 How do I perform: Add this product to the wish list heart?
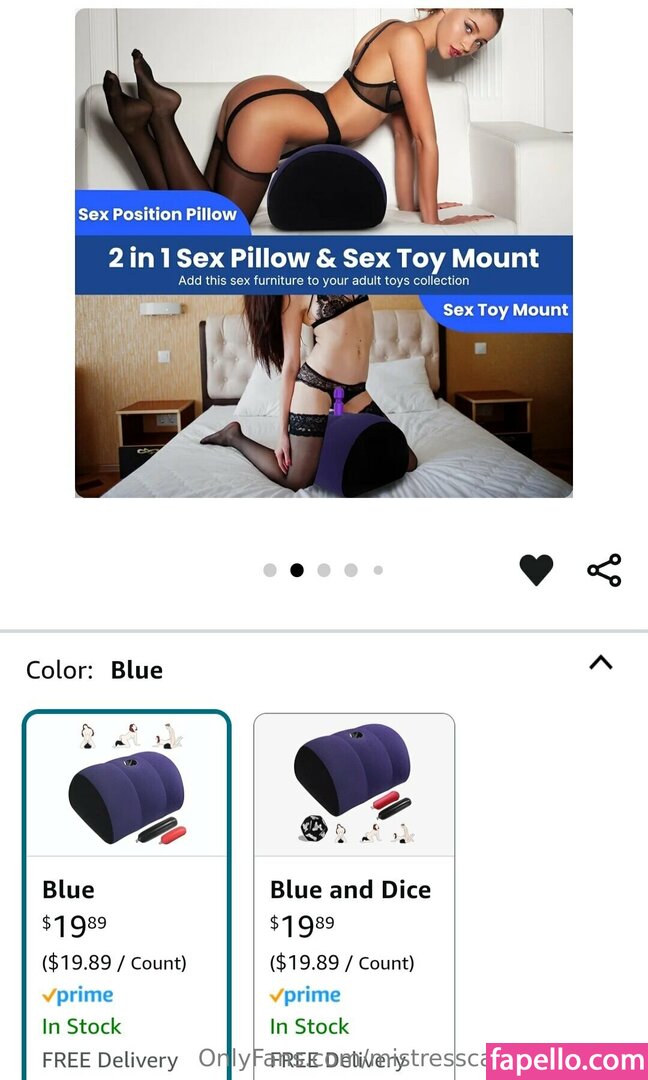click(x=536, y=570)
